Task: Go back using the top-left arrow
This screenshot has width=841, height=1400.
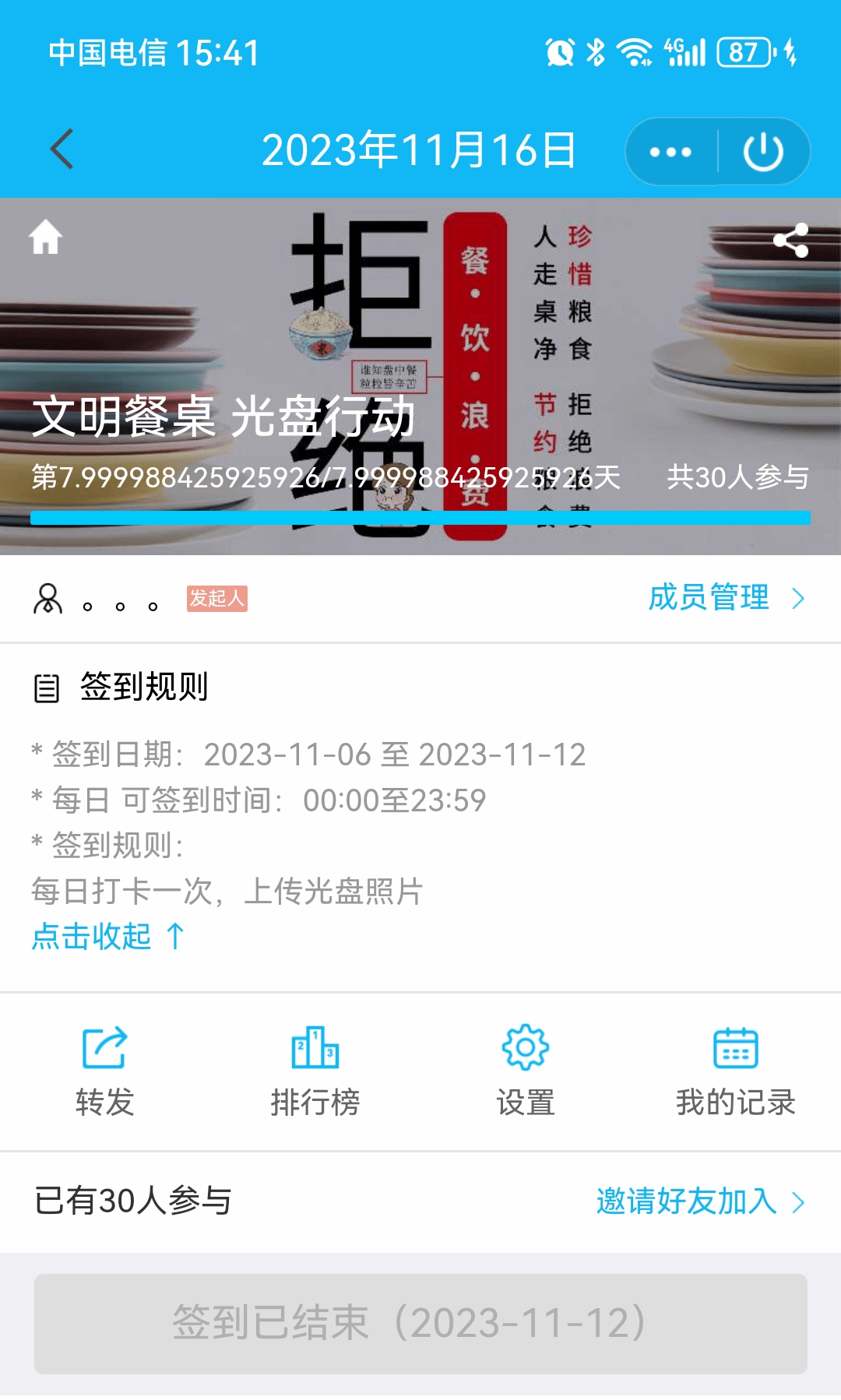Action: (62, 149)
